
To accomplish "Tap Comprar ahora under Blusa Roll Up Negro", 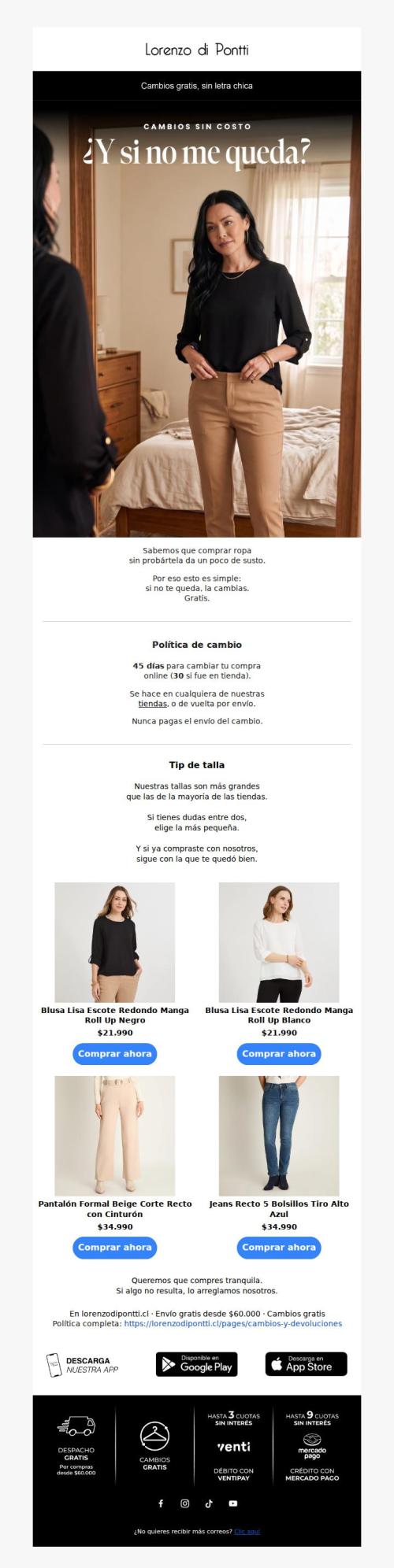I will coord(115,1053).
